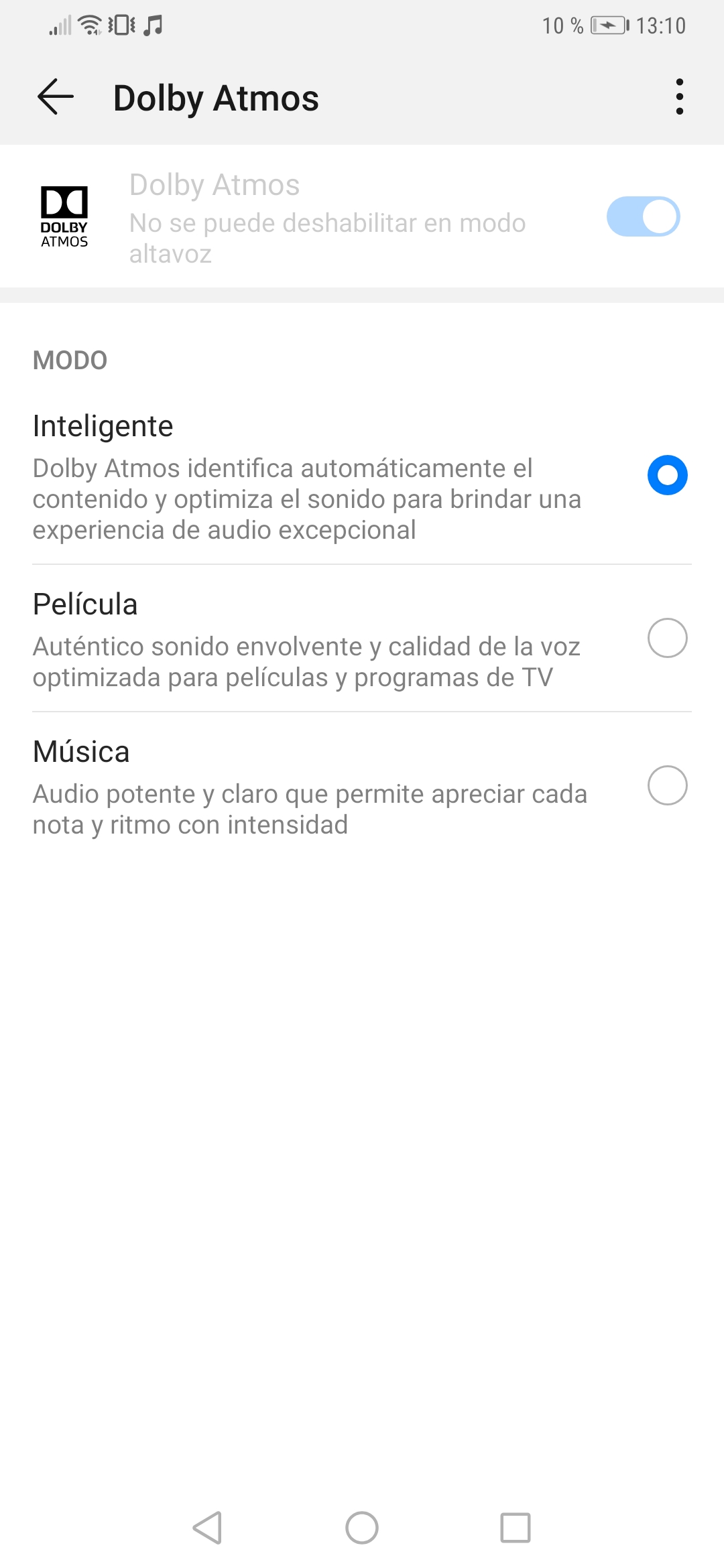Open recent apps from the navigation bar

click(x=516, y=1528)
